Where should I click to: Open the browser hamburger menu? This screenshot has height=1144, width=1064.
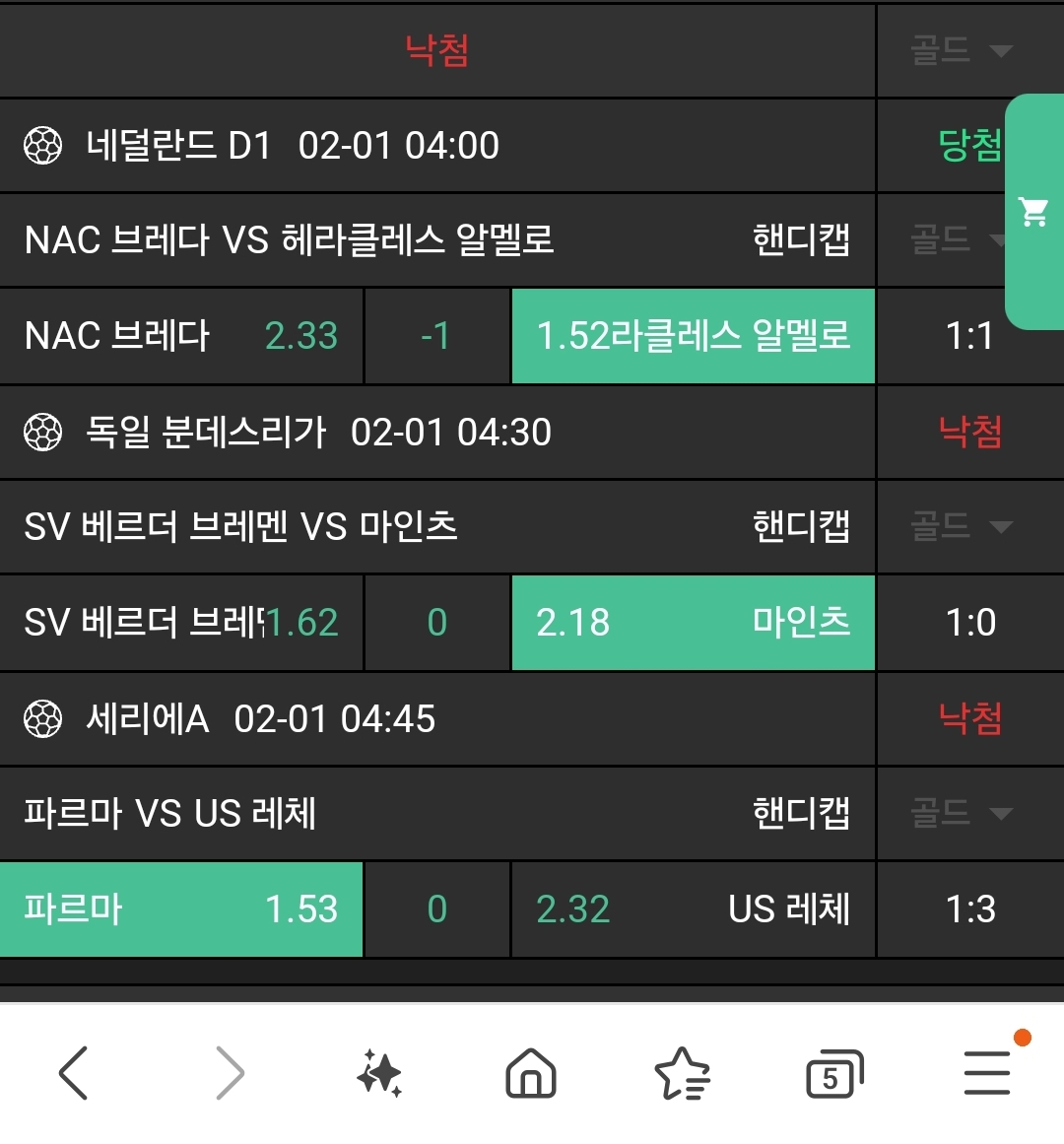pyautogui.click(x=987, y=1073)
